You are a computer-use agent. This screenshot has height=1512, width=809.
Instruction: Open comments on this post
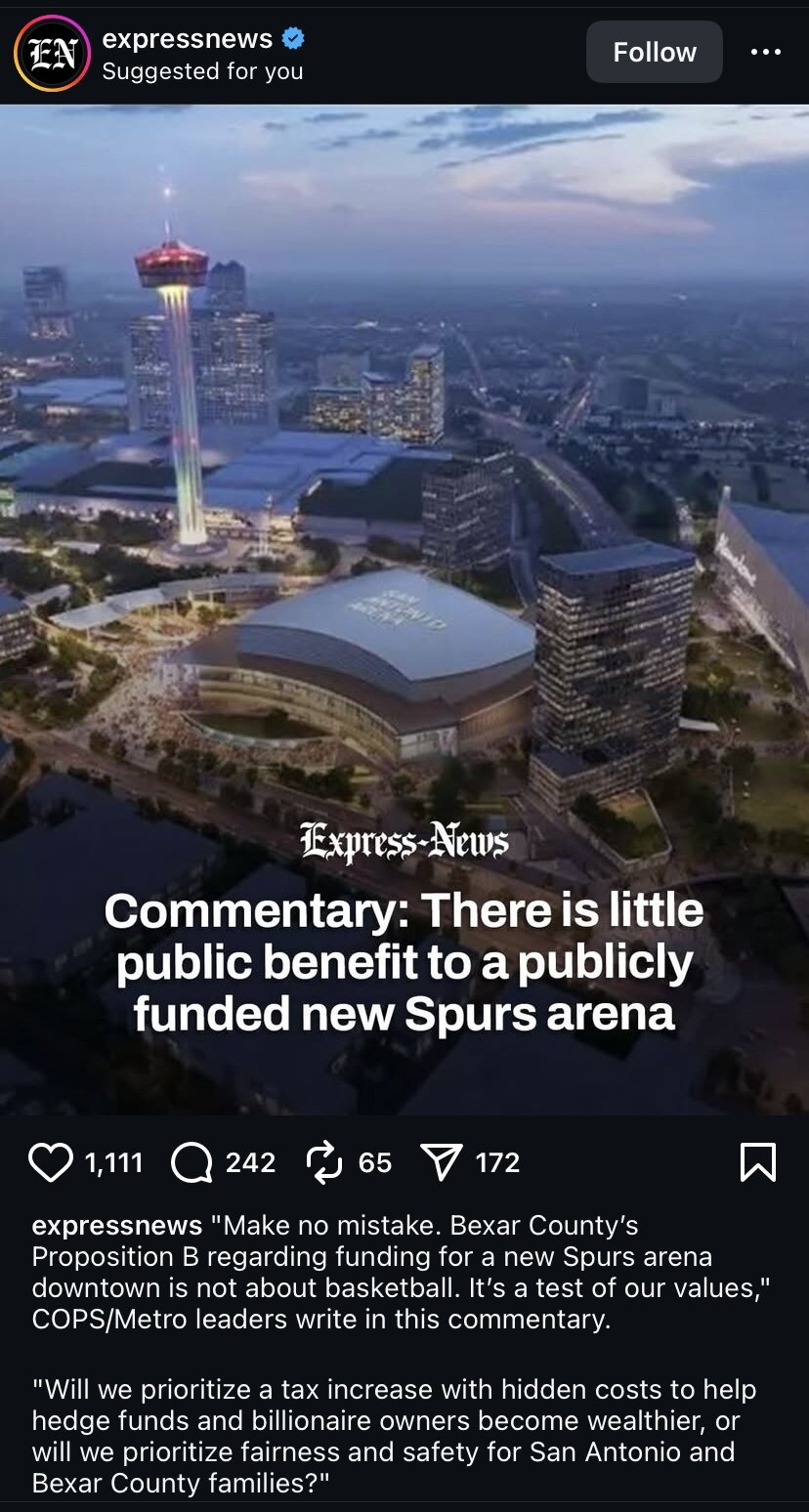pos(192,1162)
